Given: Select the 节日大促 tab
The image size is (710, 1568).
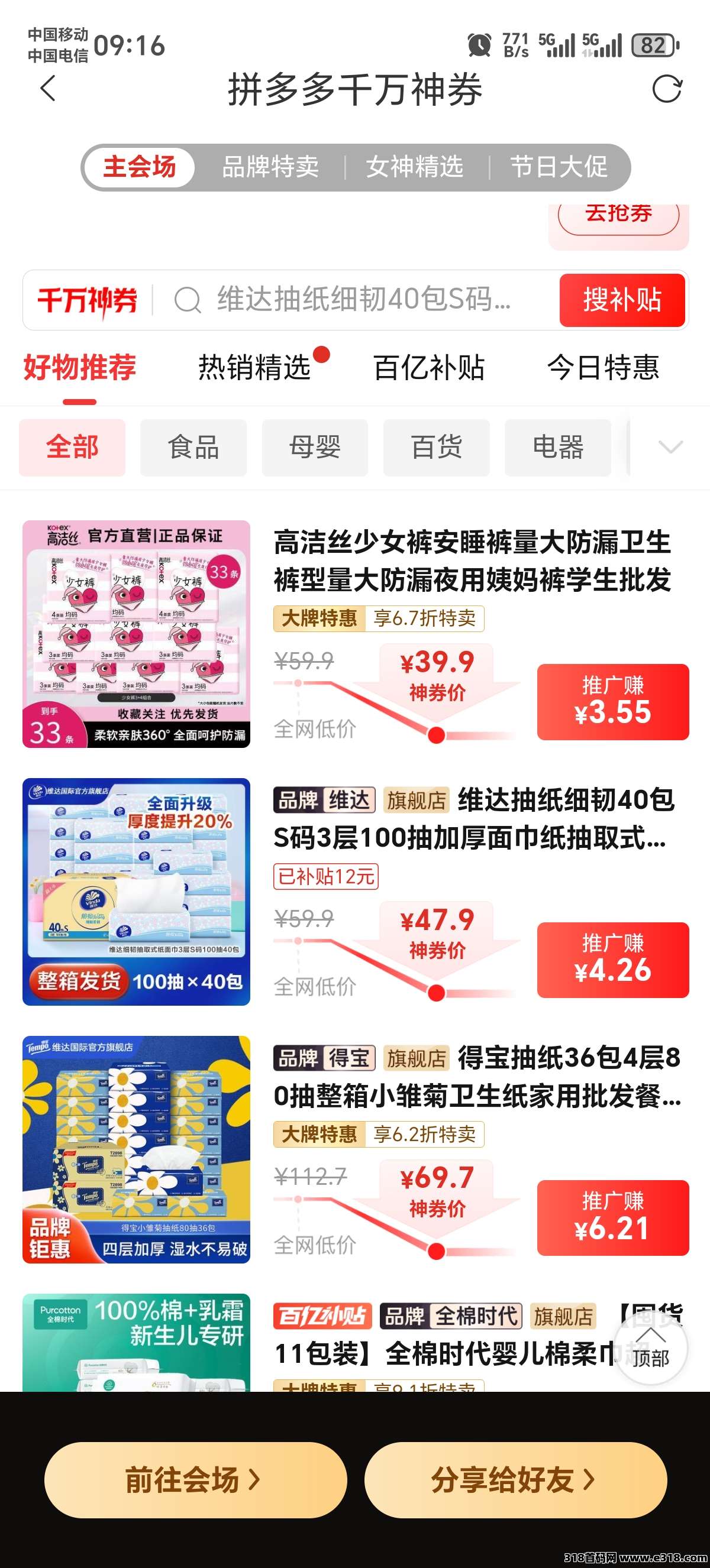Looking at the screenshot, I should pyautogui.click(x=559, y=167).
